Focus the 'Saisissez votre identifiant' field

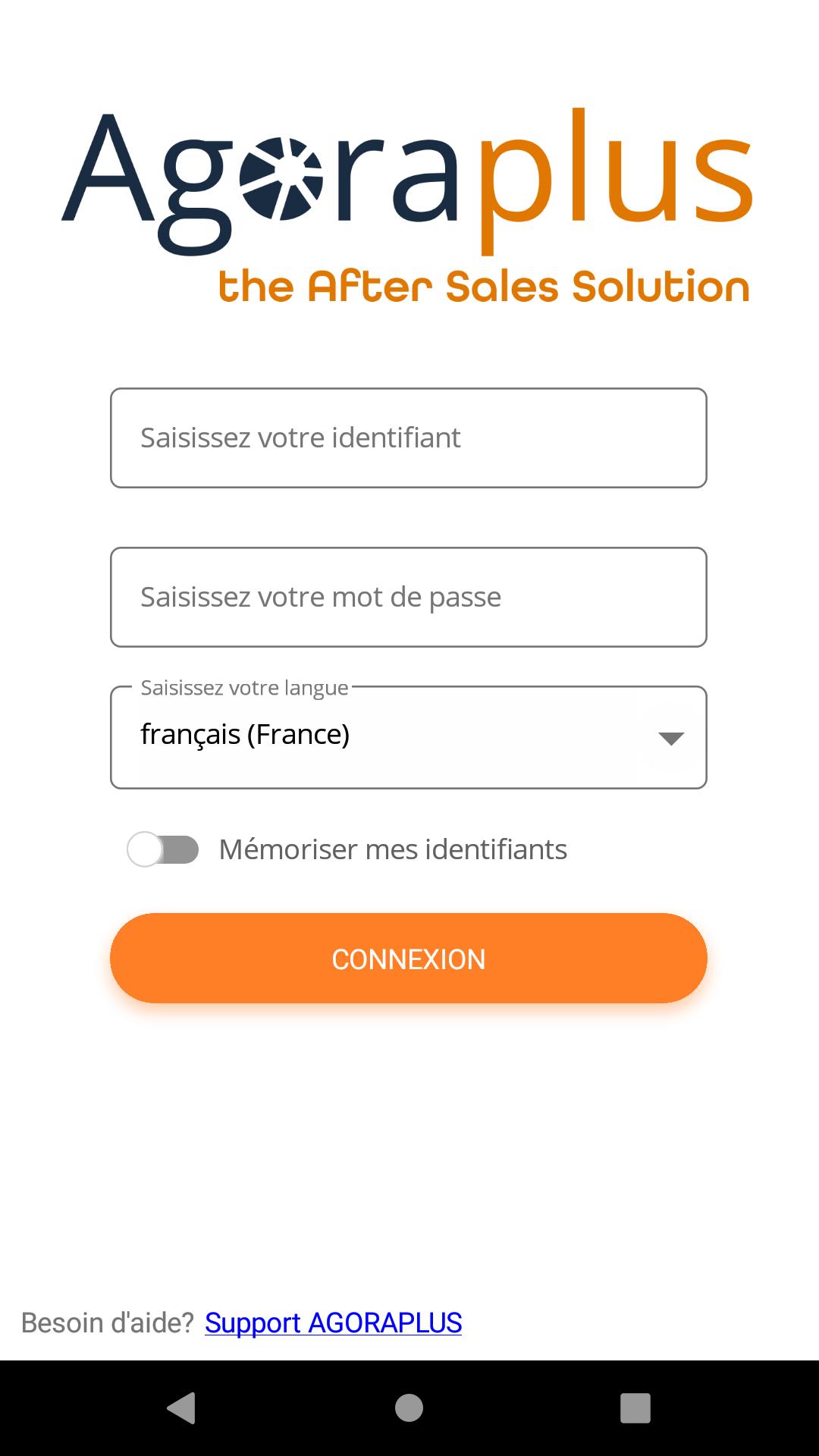pos(409,437)
